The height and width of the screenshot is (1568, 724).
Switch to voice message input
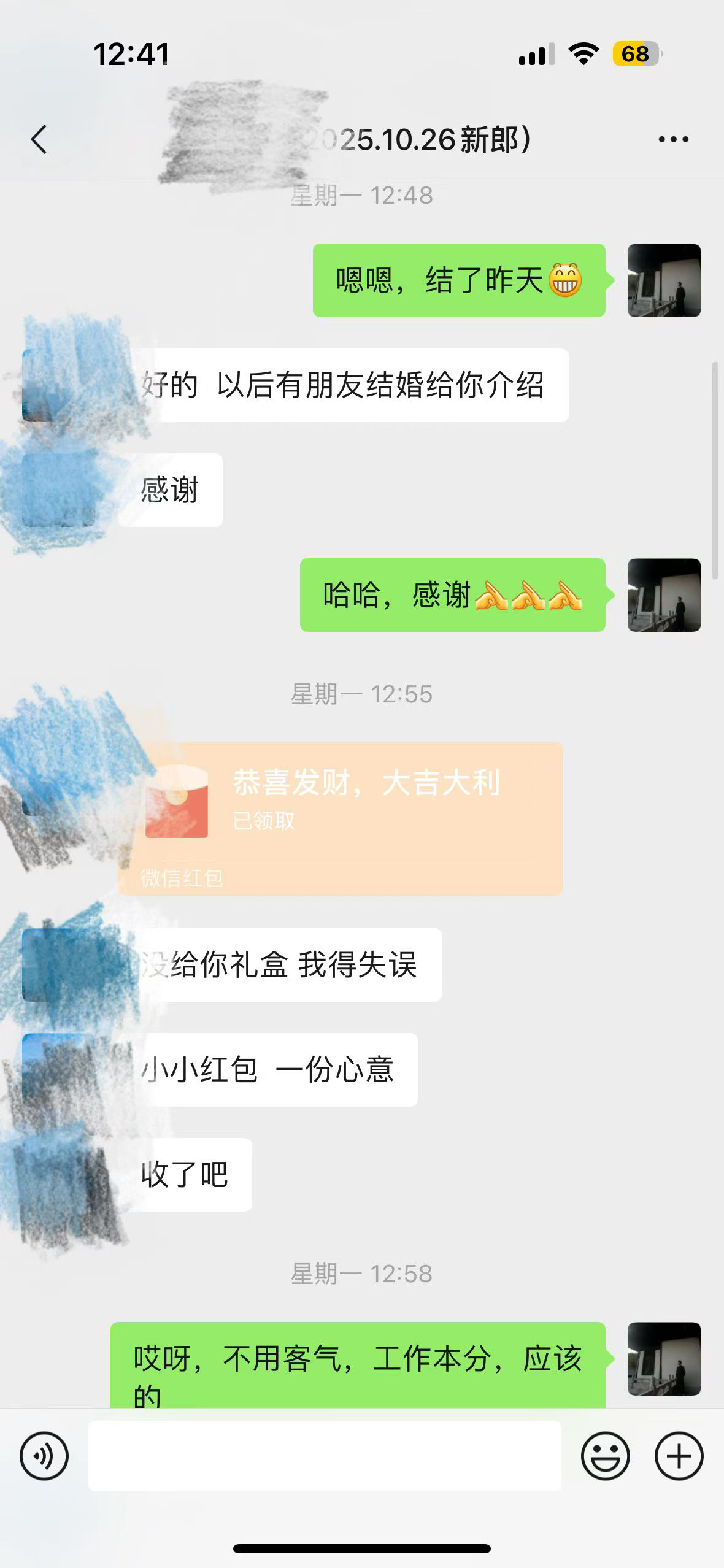pos(44,1456)
